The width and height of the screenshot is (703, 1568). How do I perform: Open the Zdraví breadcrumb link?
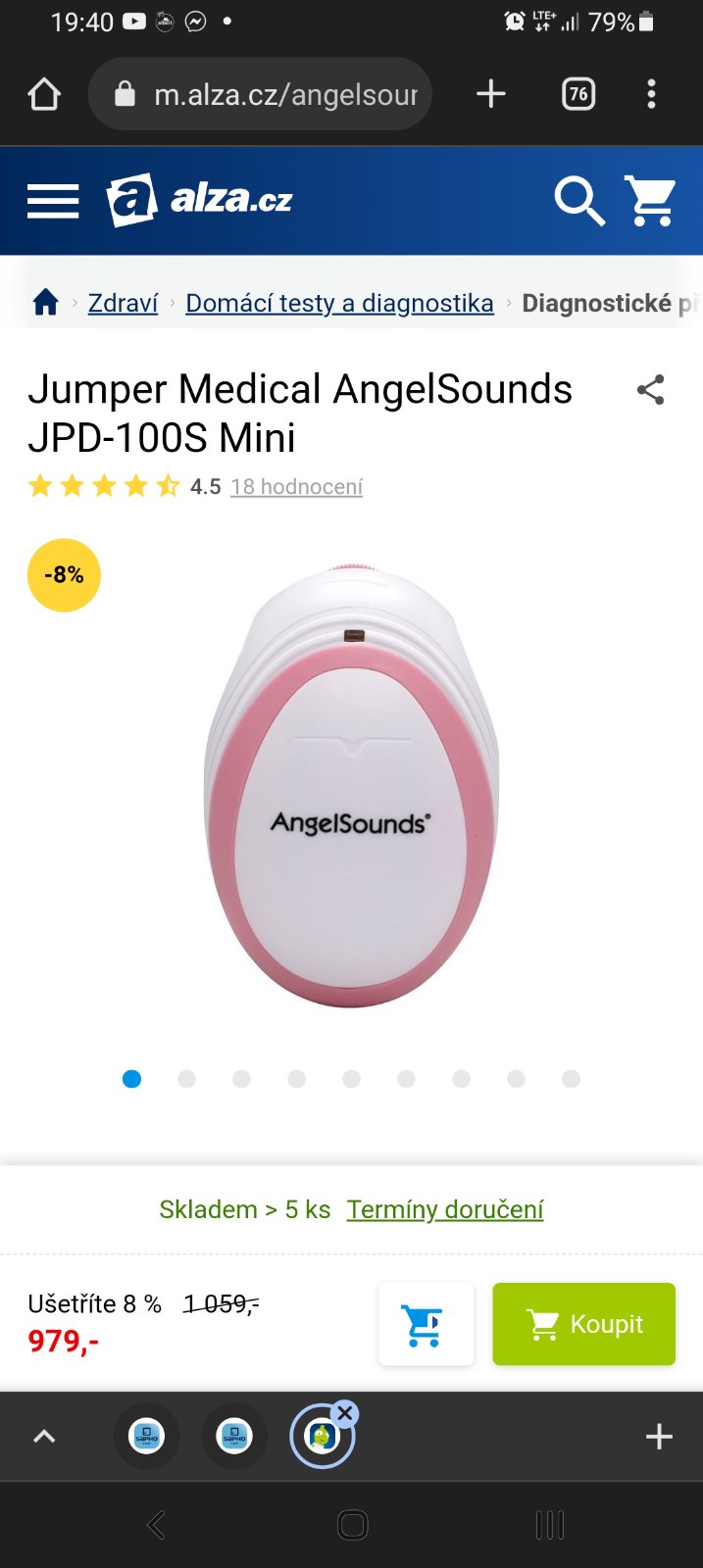[x=123, y=304]
